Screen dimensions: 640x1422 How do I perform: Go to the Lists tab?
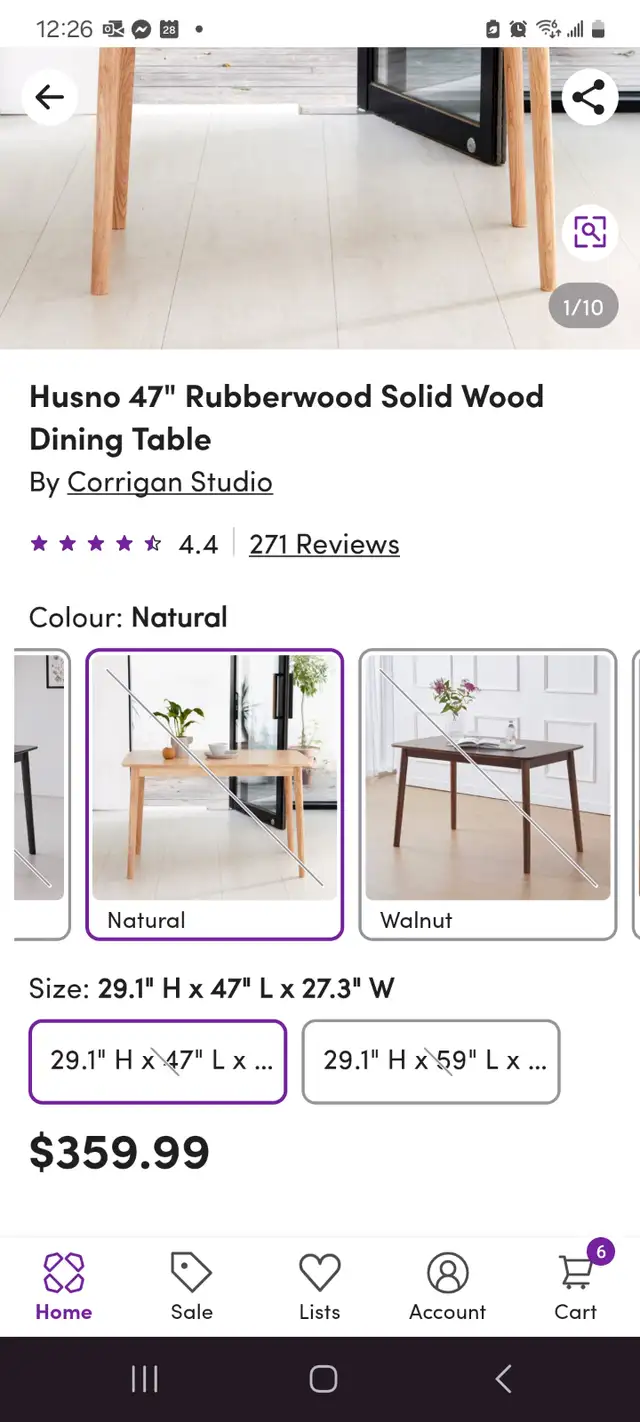tap(320, 1286)
